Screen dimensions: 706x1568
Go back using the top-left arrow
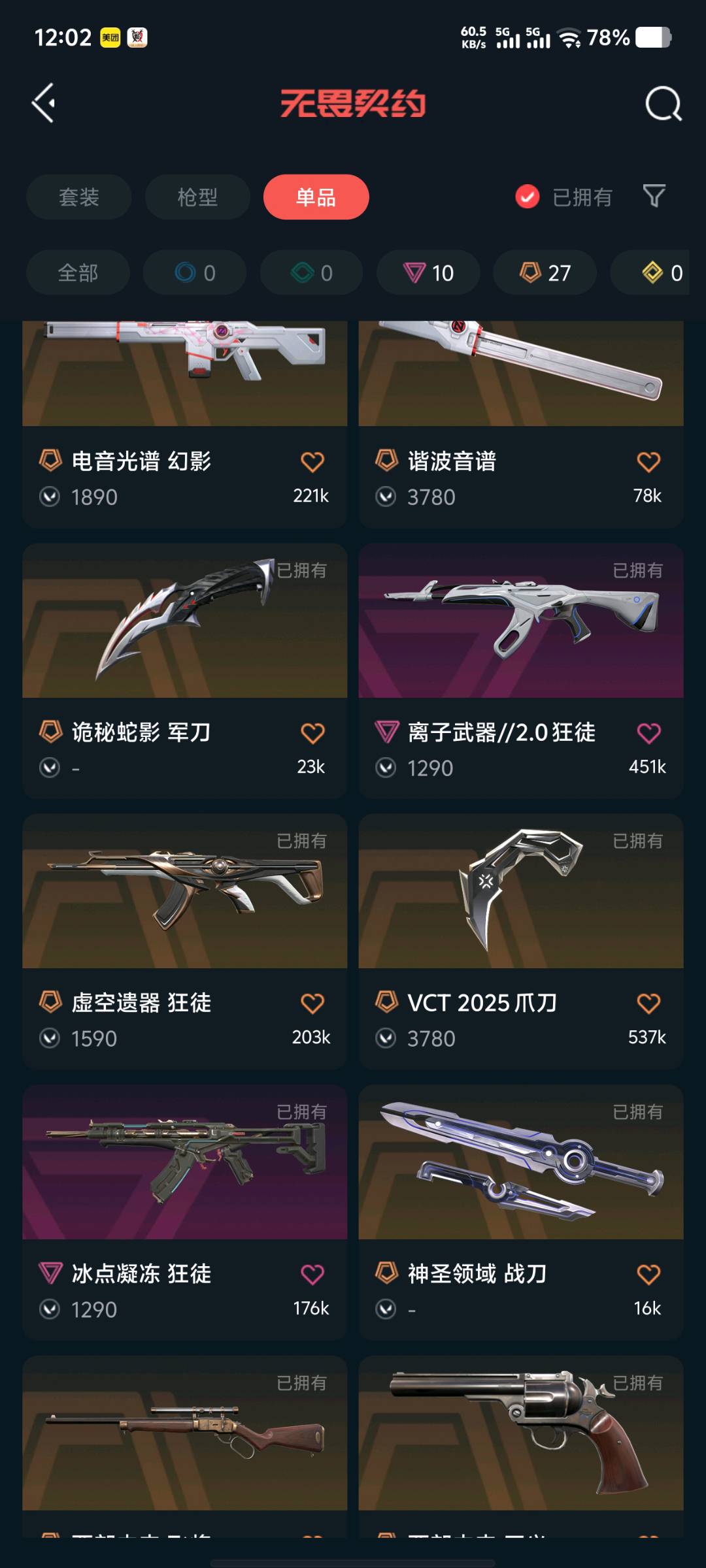pyautogui.click(x=44, y=103)
